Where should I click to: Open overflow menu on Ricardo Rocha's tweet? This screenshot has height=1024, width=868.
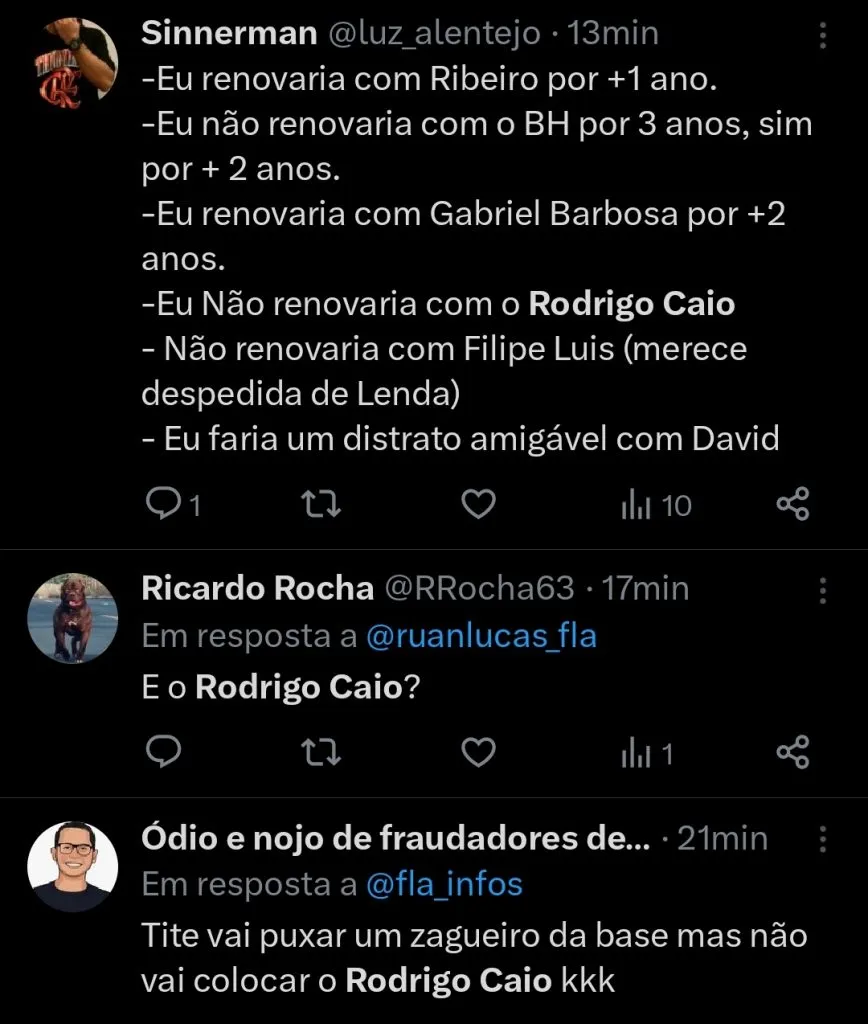(x=823, y=590)
